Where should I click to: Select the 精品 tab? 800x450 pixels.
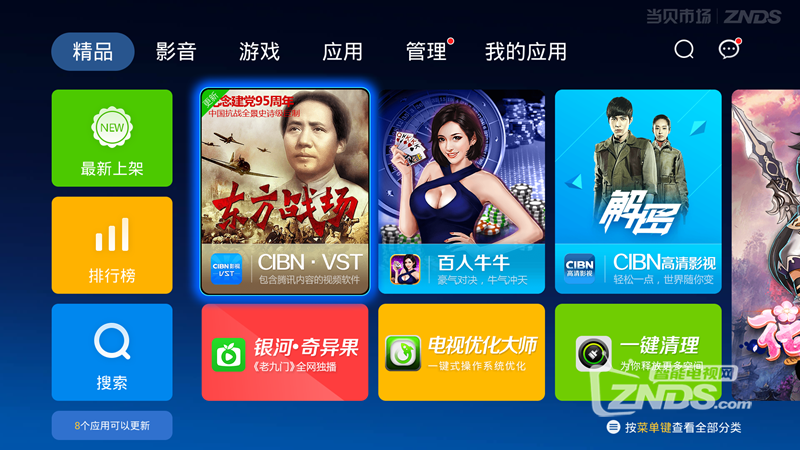pyautogui.click(x=93, y=51)
